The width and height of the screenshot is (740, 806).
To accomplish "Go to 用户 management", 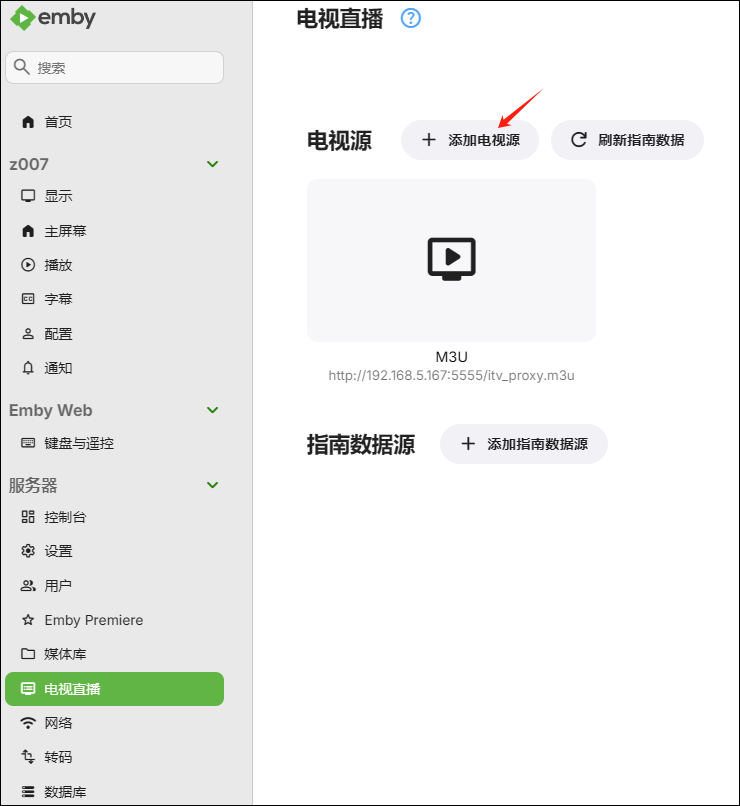I will 58,586.
